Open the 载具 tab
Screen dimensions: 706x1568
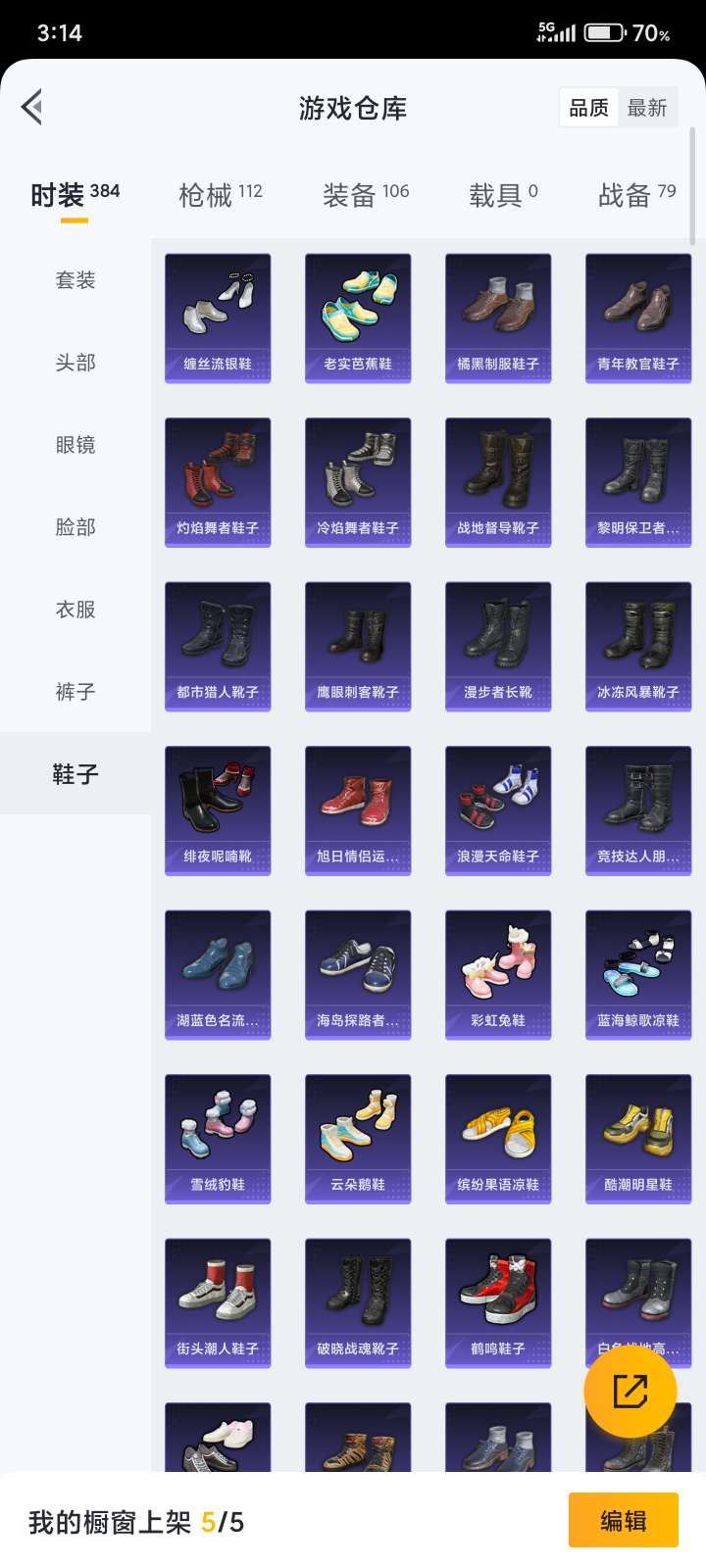coord(503,195)
